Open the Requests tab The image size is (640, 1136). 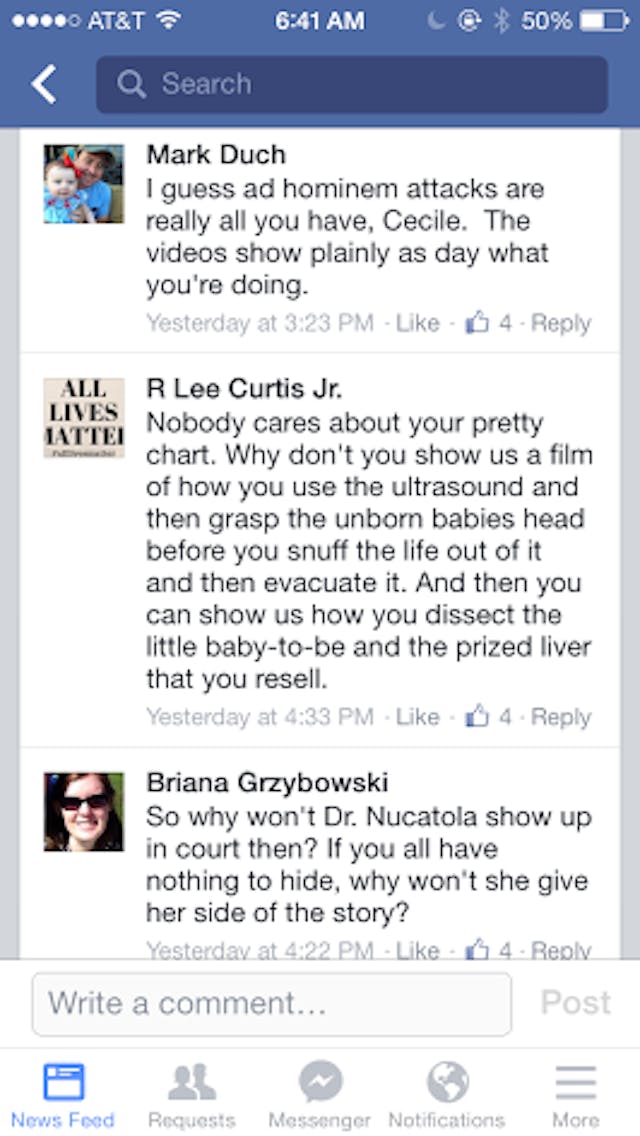[191, 1095]
